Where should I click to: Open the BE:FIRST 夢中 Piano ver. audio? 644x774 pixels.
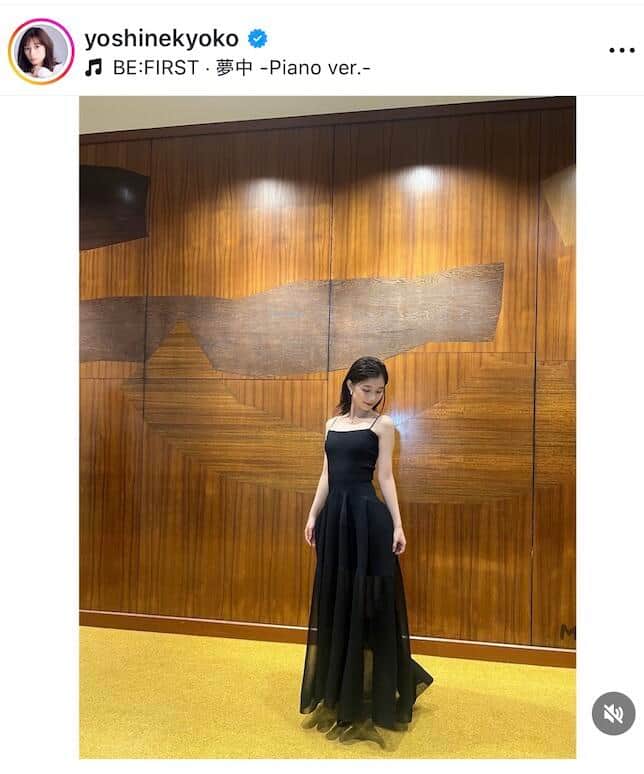[x=227, y=68]
